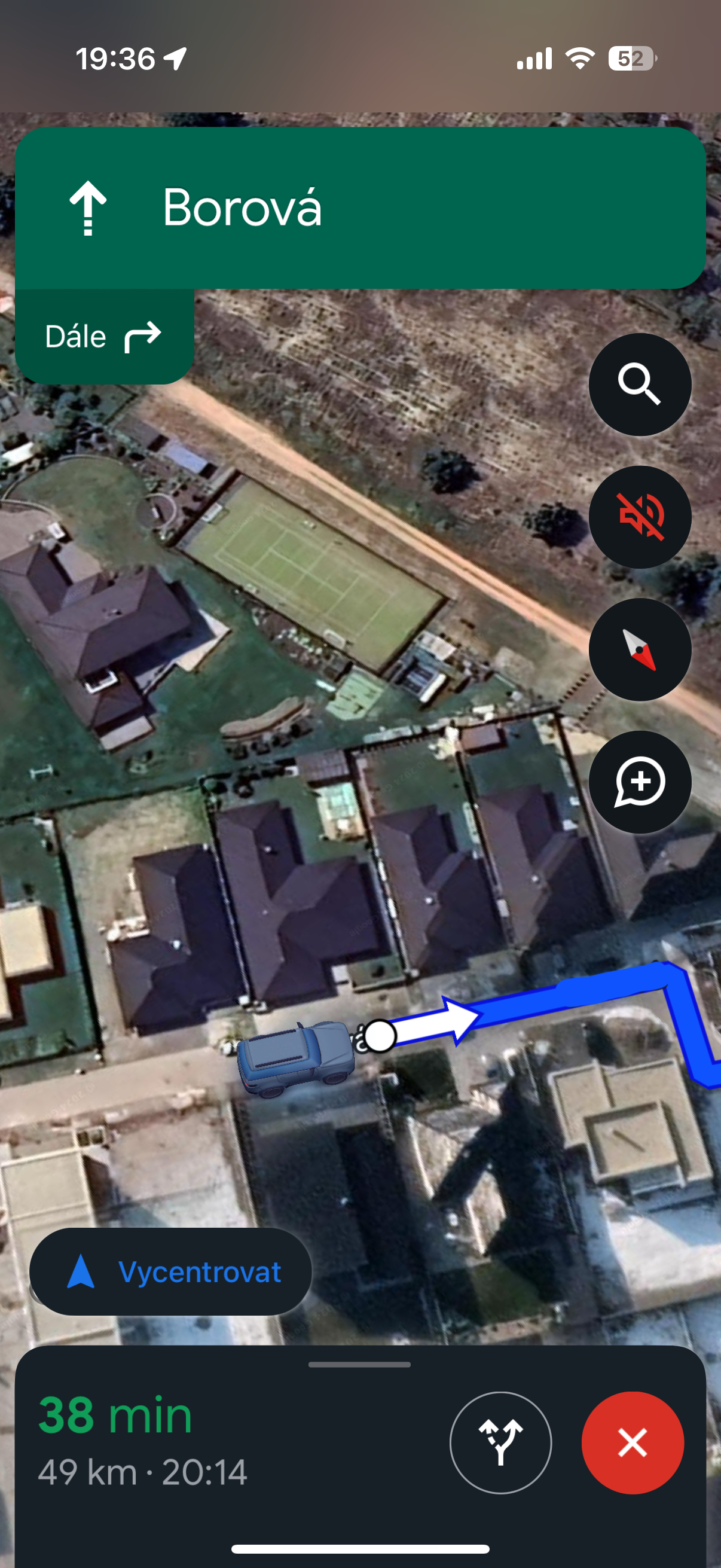Image resolution: width=721 pixels, height=1568 pixels.
Task: Expand the trip details bottom sheet handle
Action: [x=359, y=1364]
